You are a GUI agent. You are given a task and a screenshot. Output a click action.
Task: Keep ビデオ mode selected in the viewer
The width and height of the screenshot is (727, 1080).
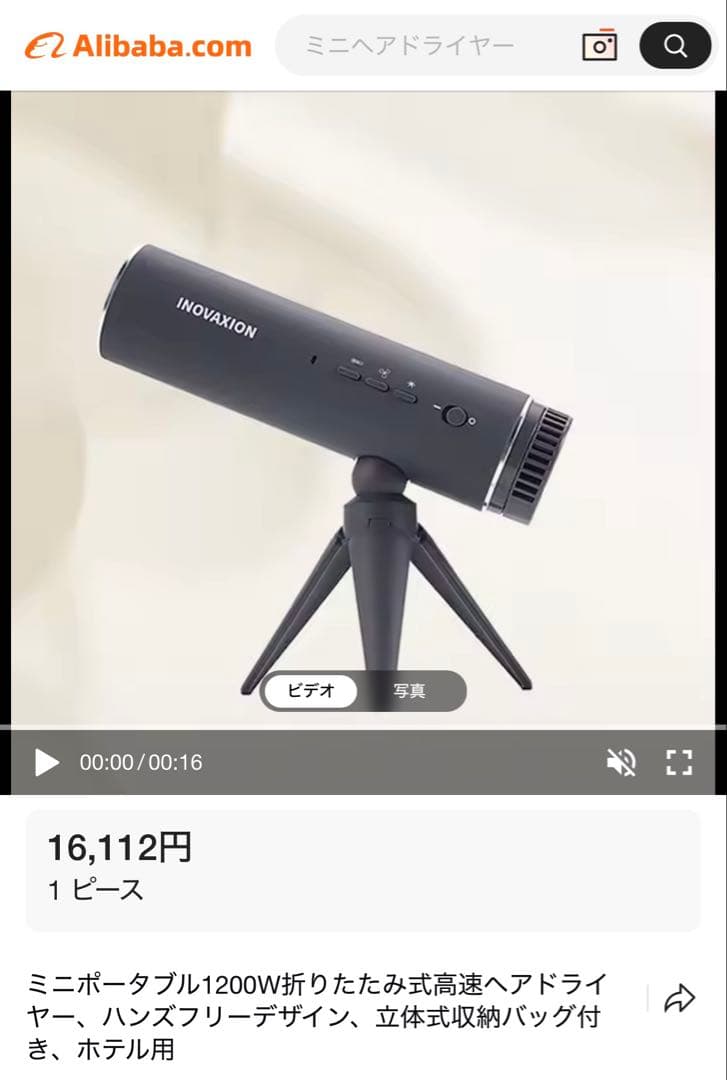click(x=310, y=691)
